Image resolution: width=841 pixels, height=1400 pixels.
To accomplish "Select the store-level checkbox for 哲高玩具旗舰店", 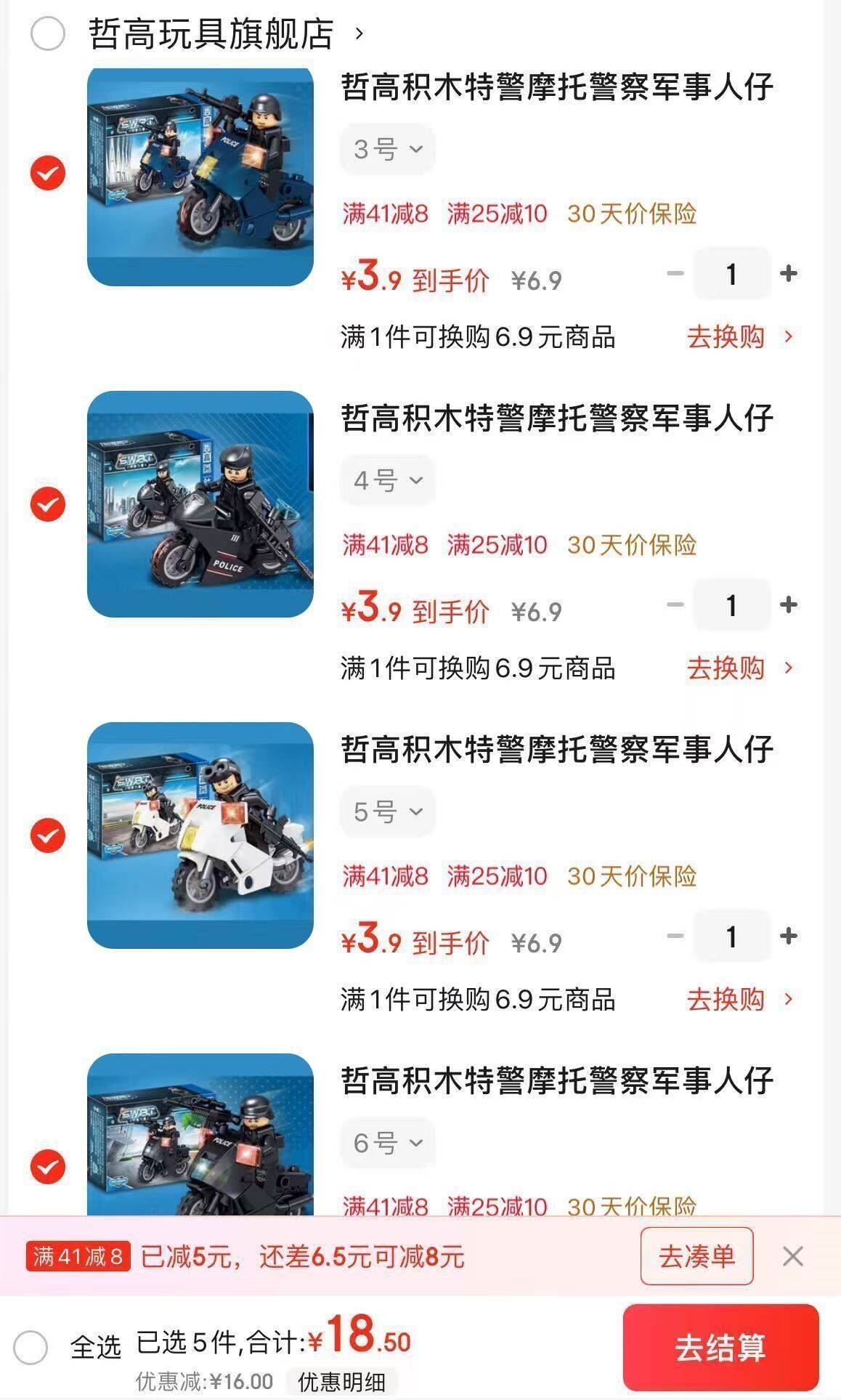I will (x=46, y=32).
